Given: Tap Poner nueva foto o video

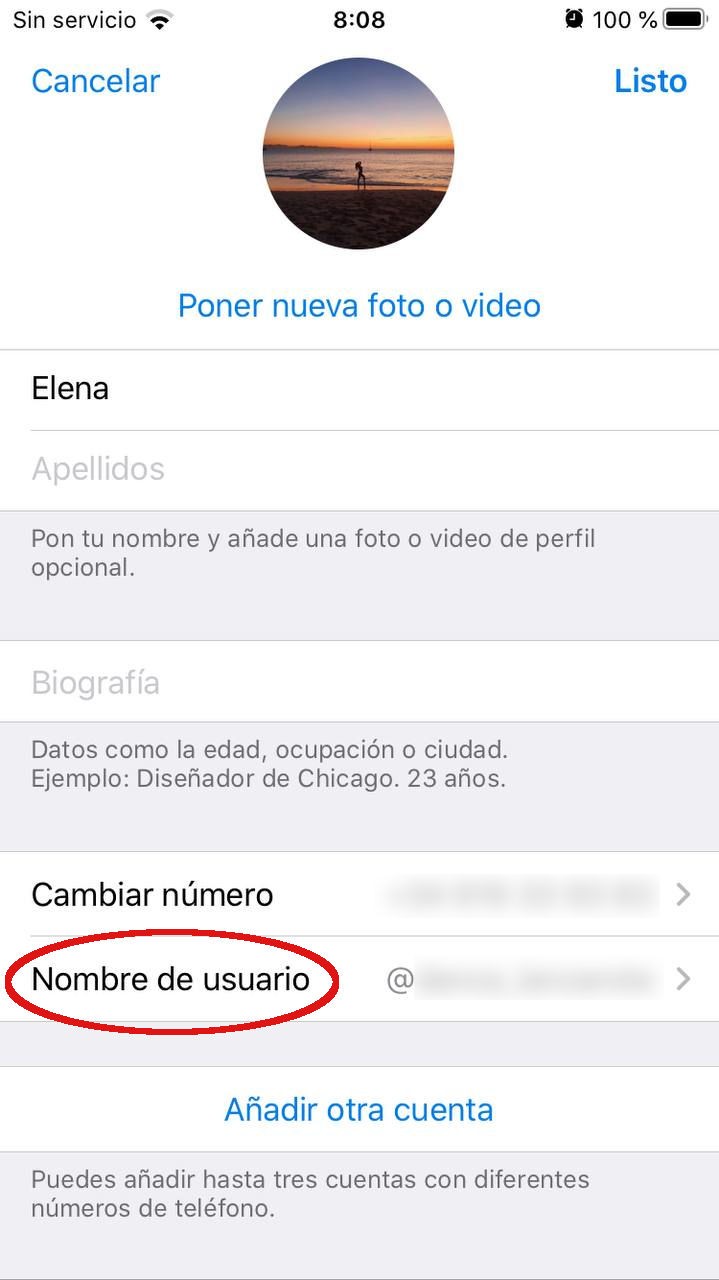Looking at the screenshot, I should (x=359, y=305).
